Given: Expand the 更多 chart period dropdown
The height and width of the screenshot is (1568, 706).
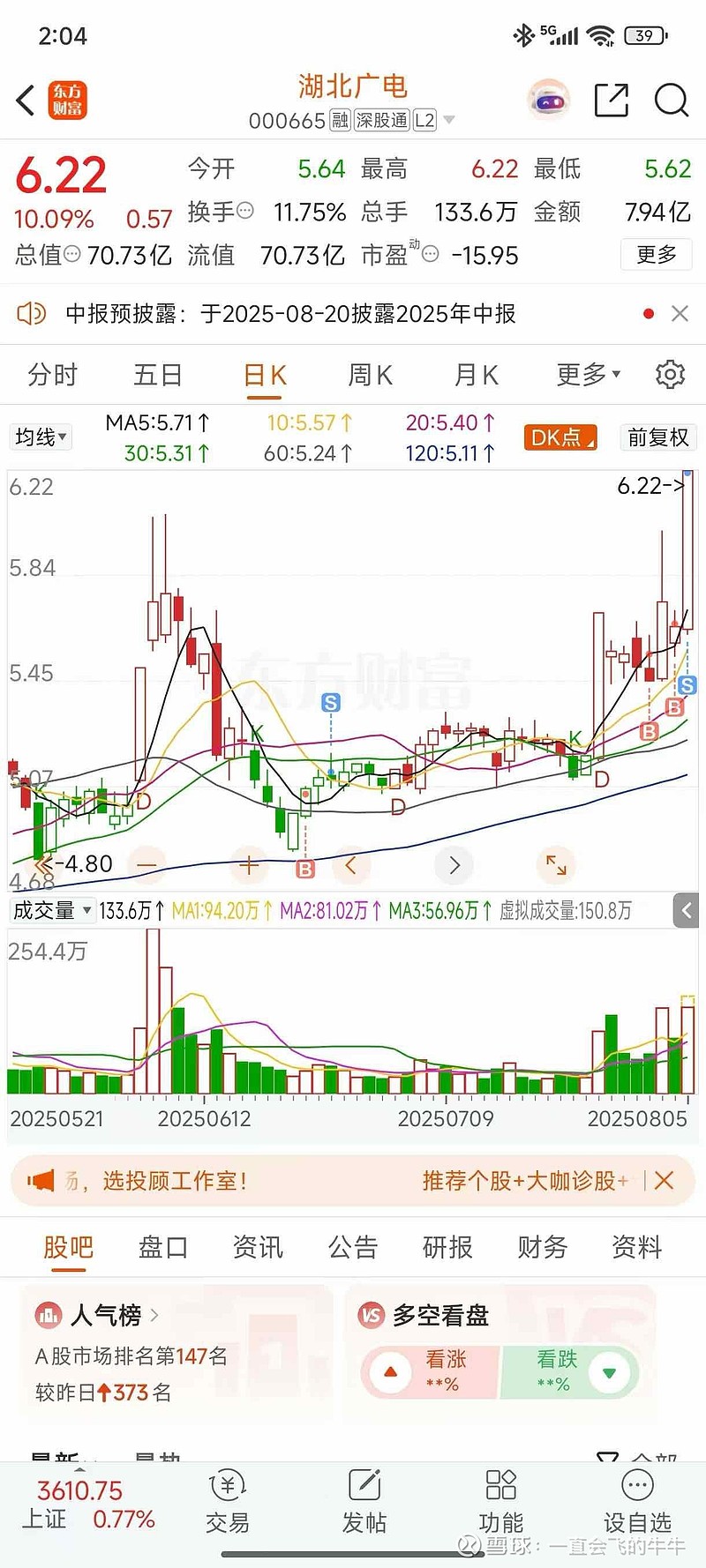Looking at the screenshot, I should pos(588,375).
